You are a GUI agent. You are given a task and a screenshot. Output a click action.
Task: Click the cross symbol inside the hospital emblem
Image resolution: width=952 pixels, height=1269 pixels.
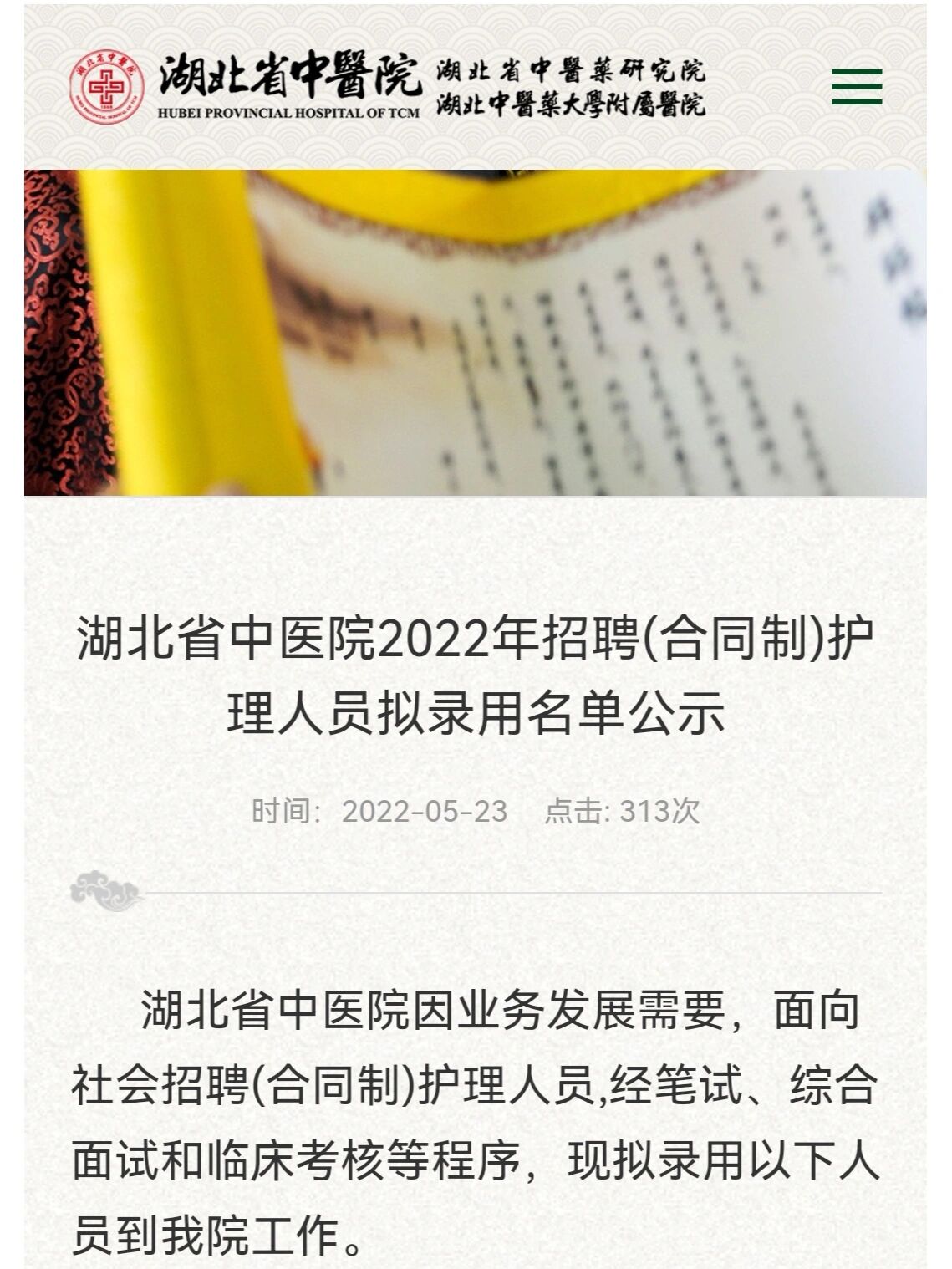(109, 84)
